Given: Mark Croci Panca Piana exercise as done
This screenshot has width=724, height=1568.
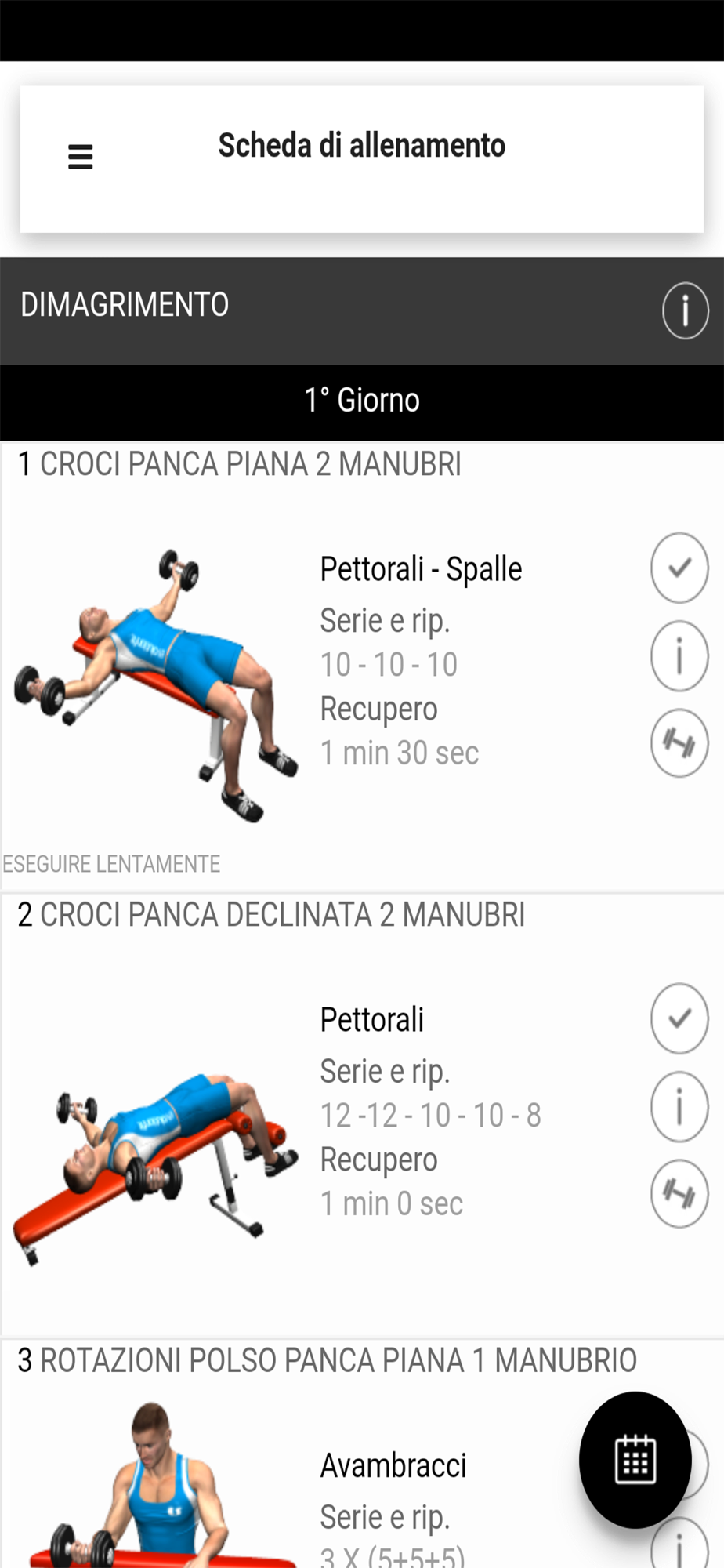Looking at the screenshot, I should [679, 568].
